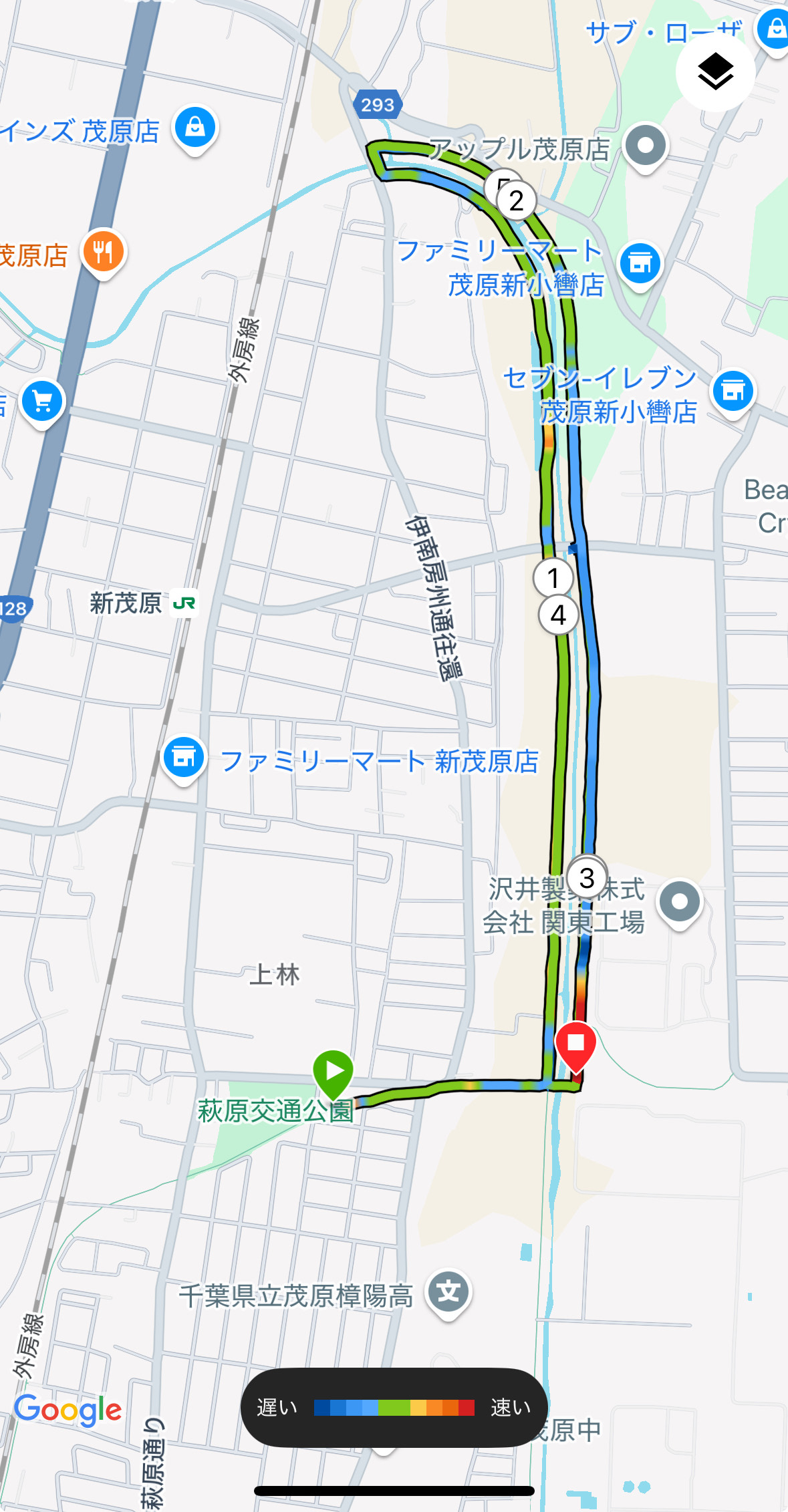Viewport: 788px width, 1512px height.
Task: Open the shopping cart store pin
Action: (42, 402)
